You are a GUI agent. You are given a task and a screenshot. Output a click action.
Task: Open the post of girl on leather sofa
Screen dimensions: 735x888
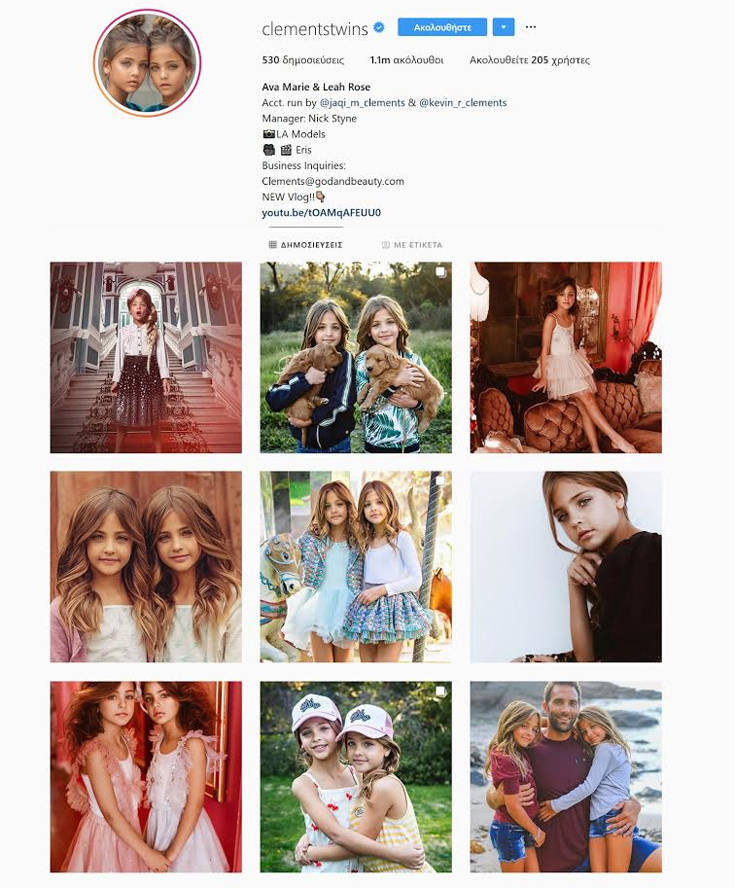click(x=565, y=357)
